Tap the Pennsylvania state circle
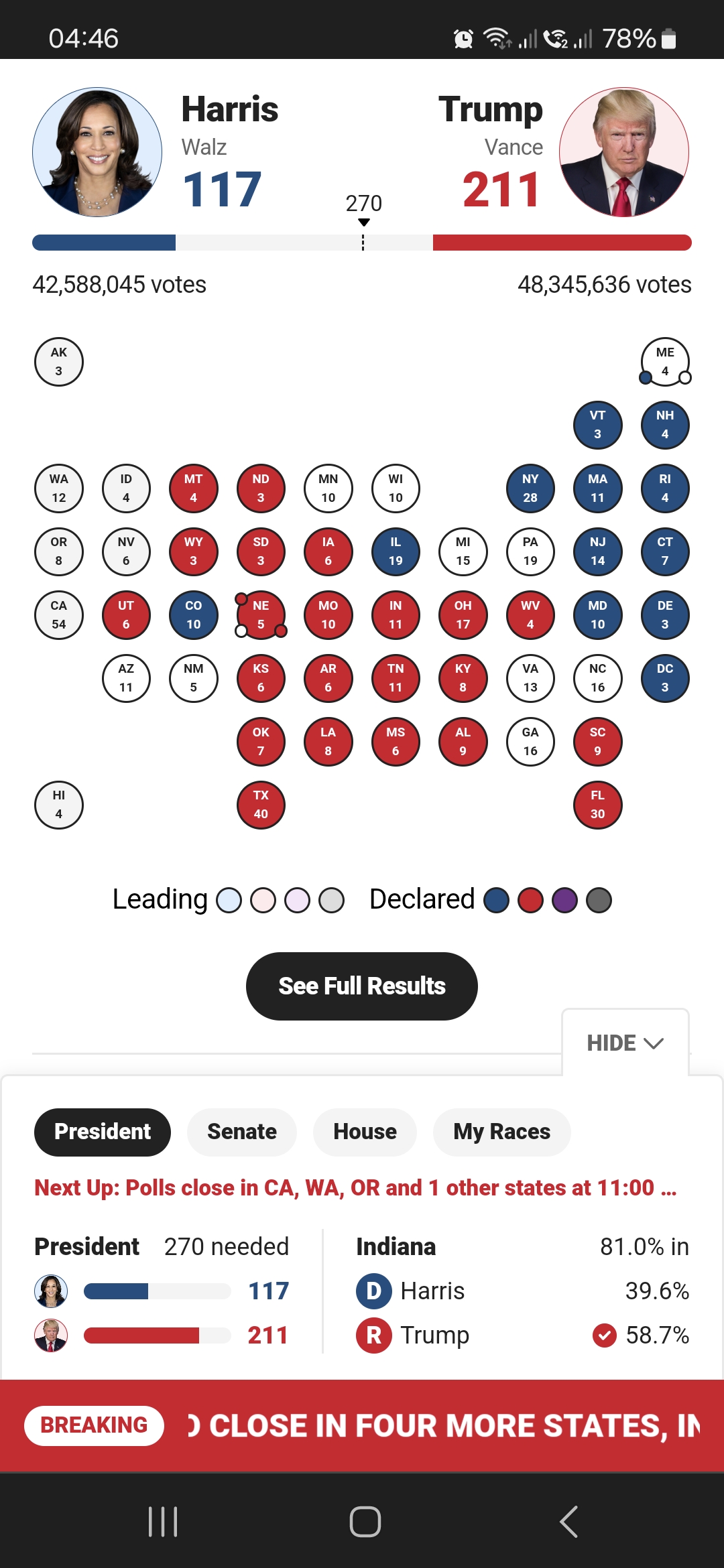 (530, 551)
